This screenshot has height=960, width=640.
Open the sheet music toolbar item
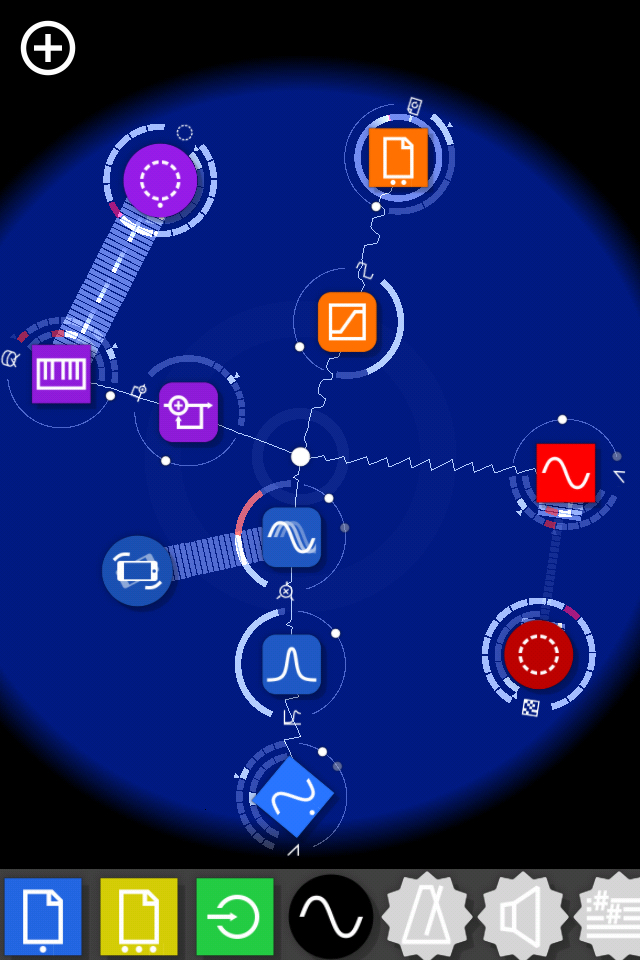point(609,917)
